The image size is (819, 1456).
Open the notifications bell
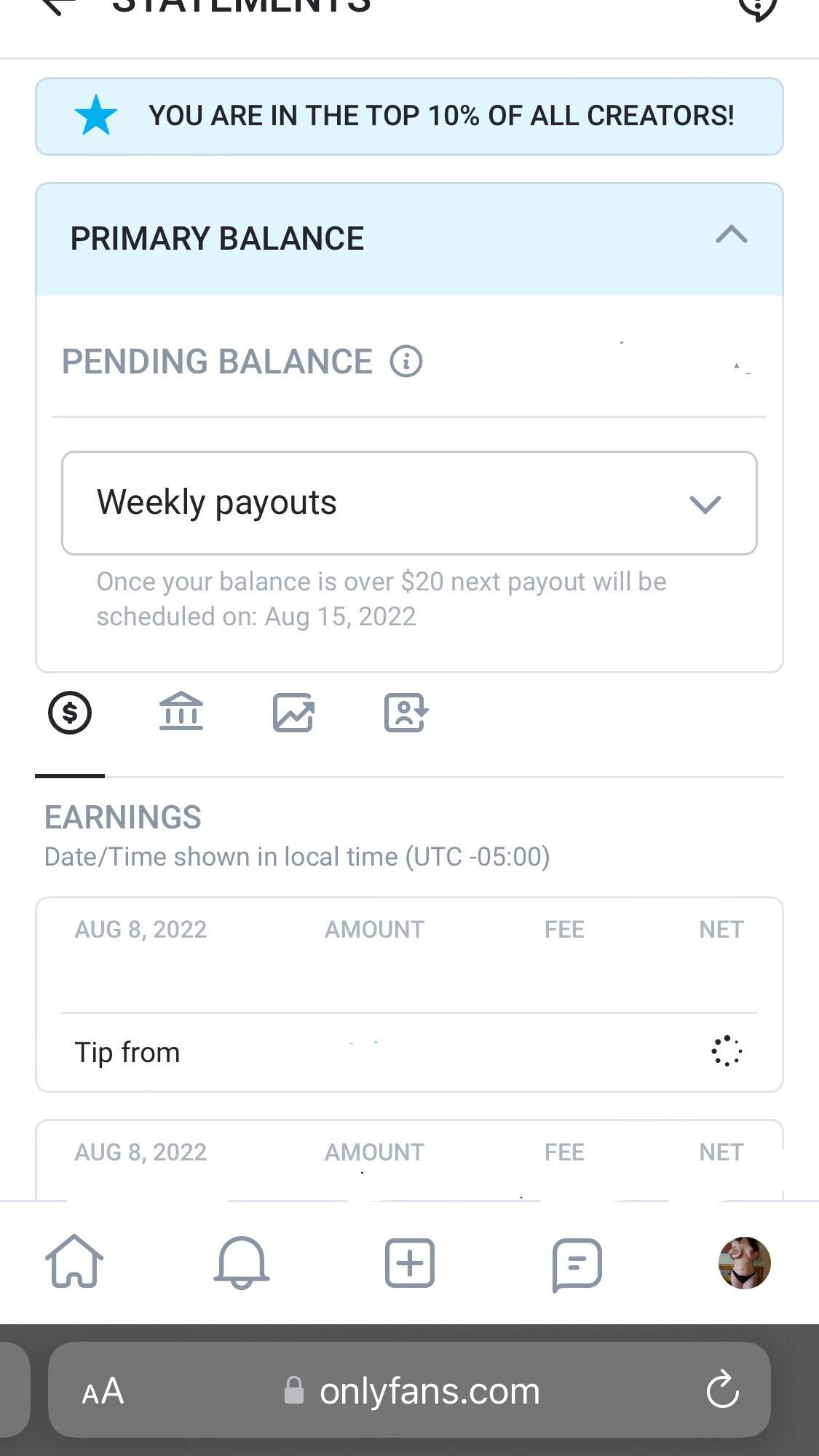click(242, 1262)
